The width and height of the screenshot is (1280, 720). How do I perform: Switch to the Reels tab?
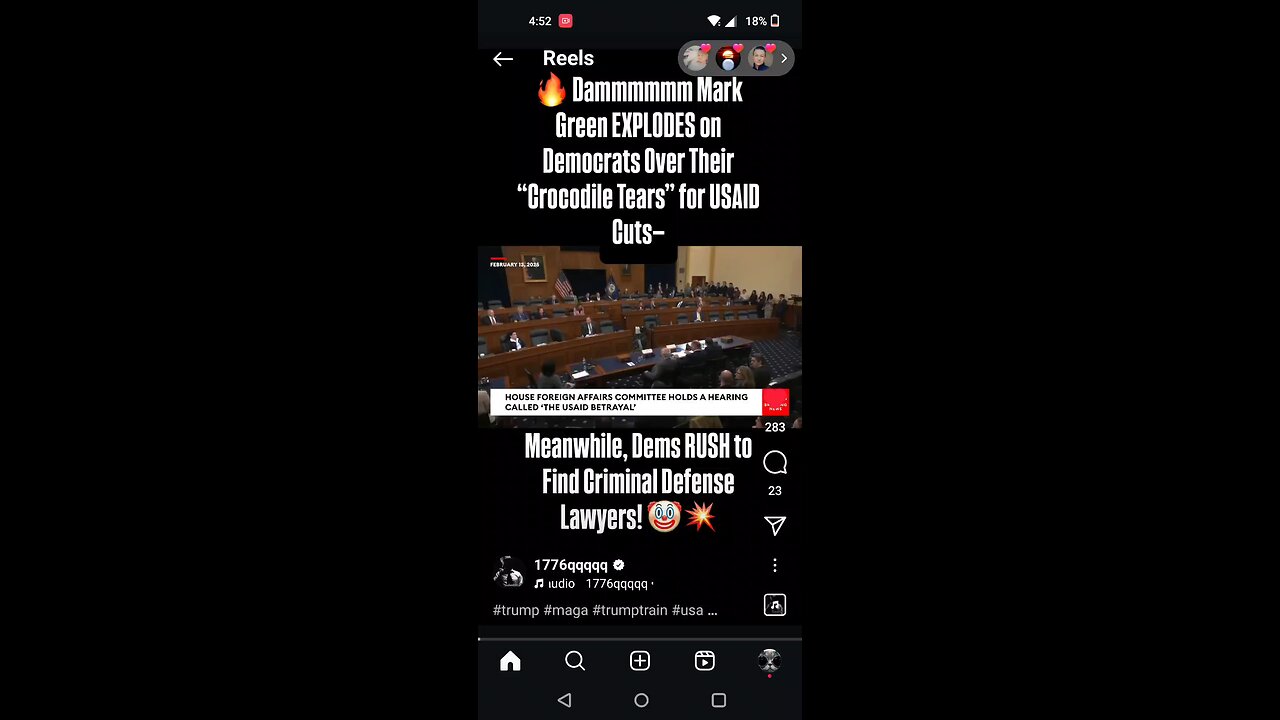coord(705,661)
